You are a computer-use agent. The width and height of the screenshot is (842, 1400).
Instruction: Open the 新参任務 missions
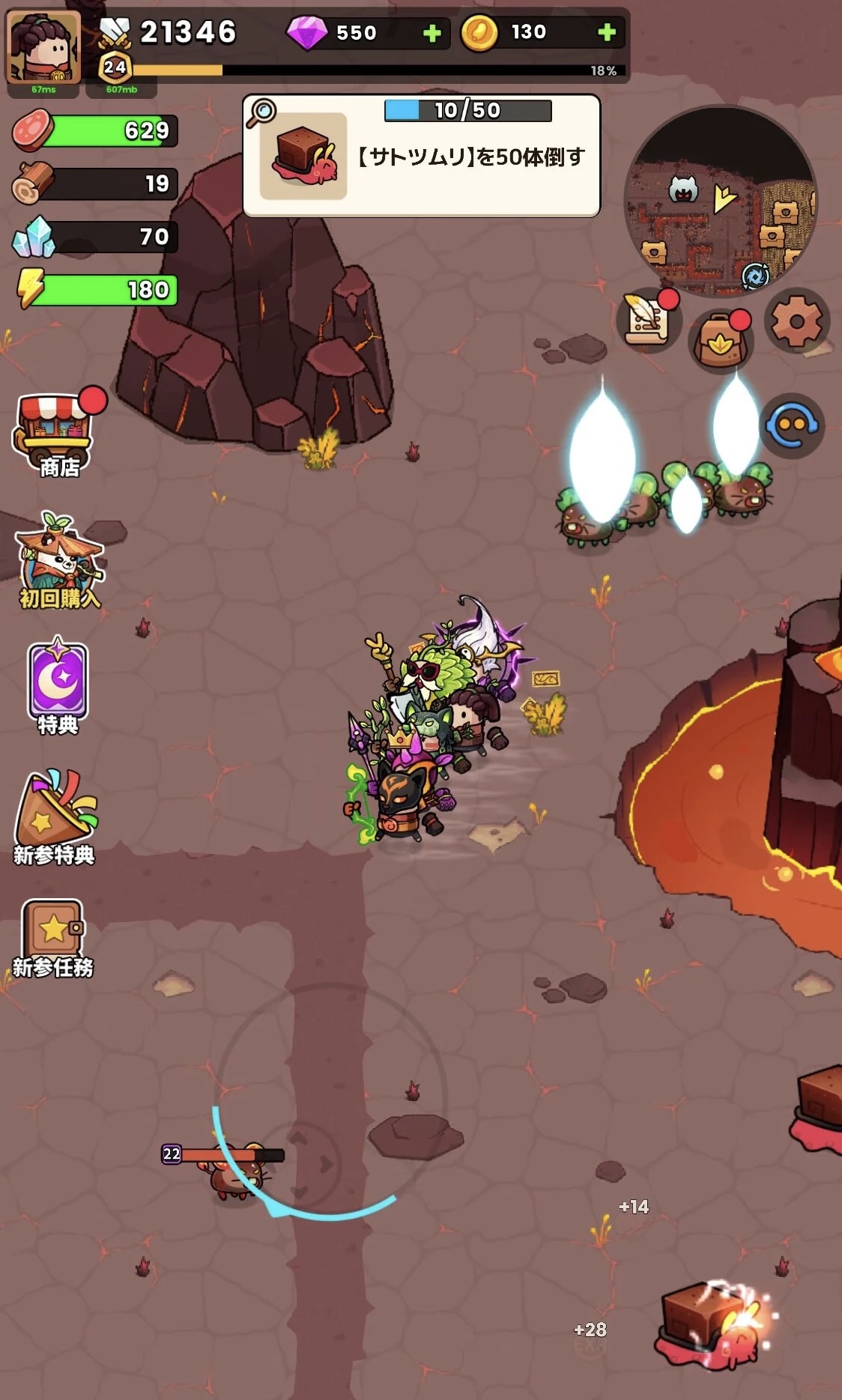pos(52,936)
